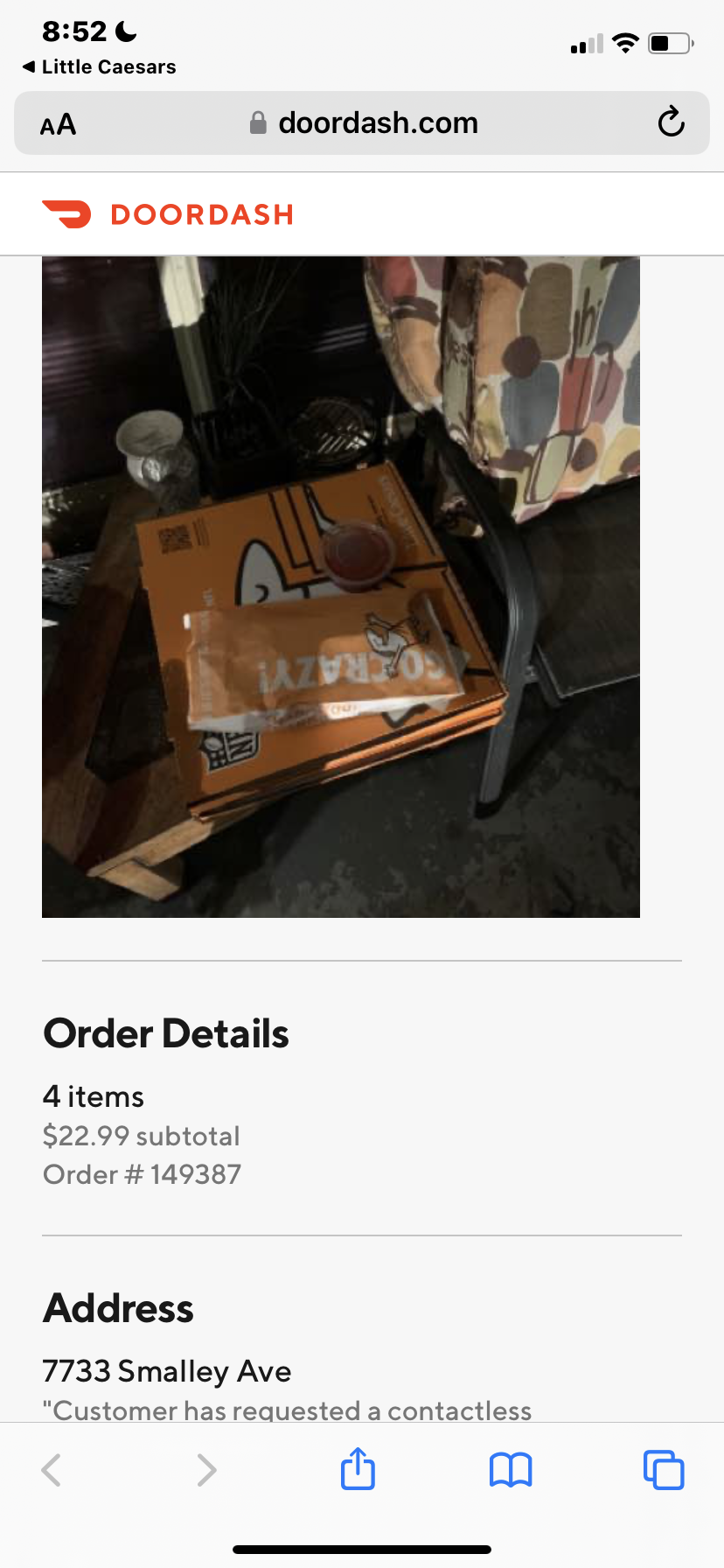View the delivery drop-off photo
This screenshot has height=1568, width=724.
(341, 586)
